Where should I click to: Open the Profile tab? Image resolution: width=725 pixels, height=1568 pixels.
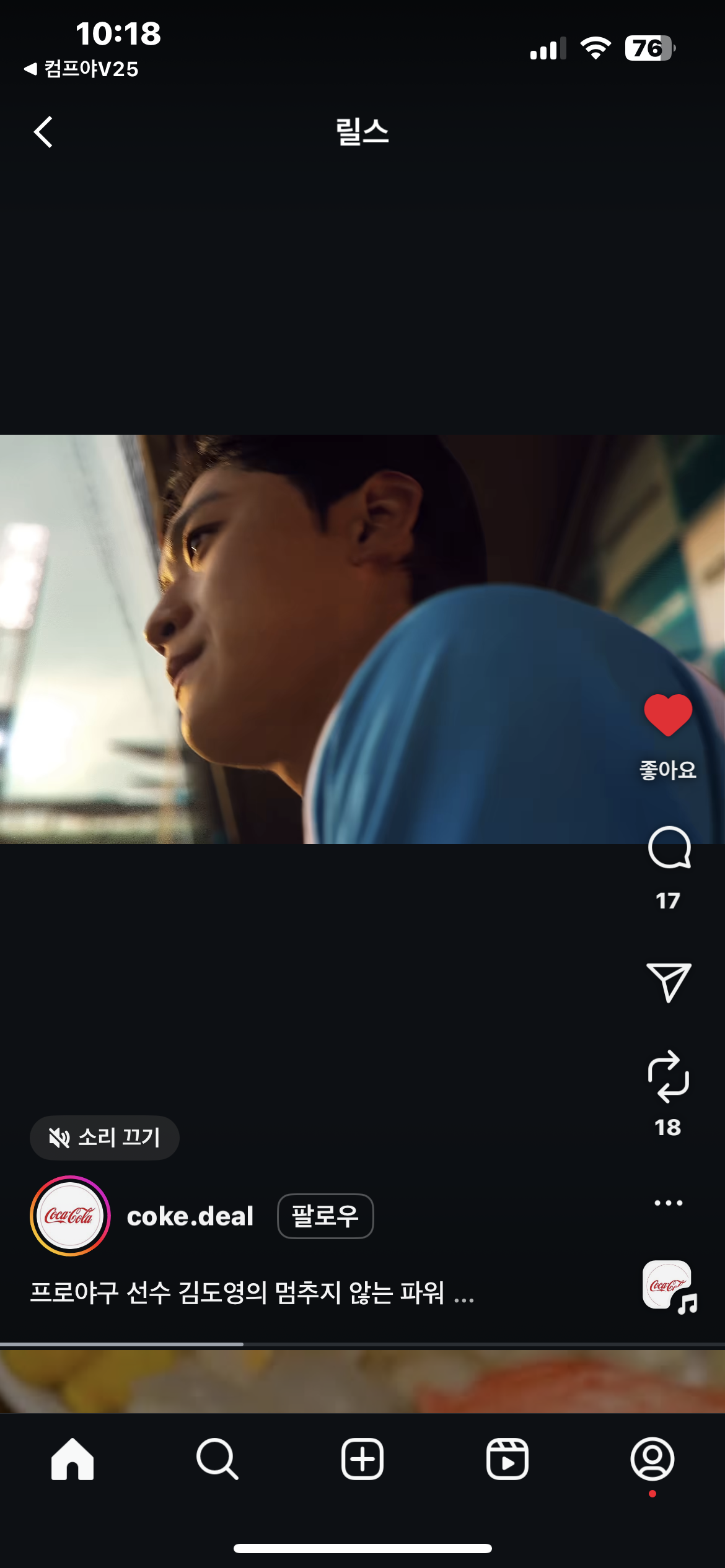(x=652, y=1459)
